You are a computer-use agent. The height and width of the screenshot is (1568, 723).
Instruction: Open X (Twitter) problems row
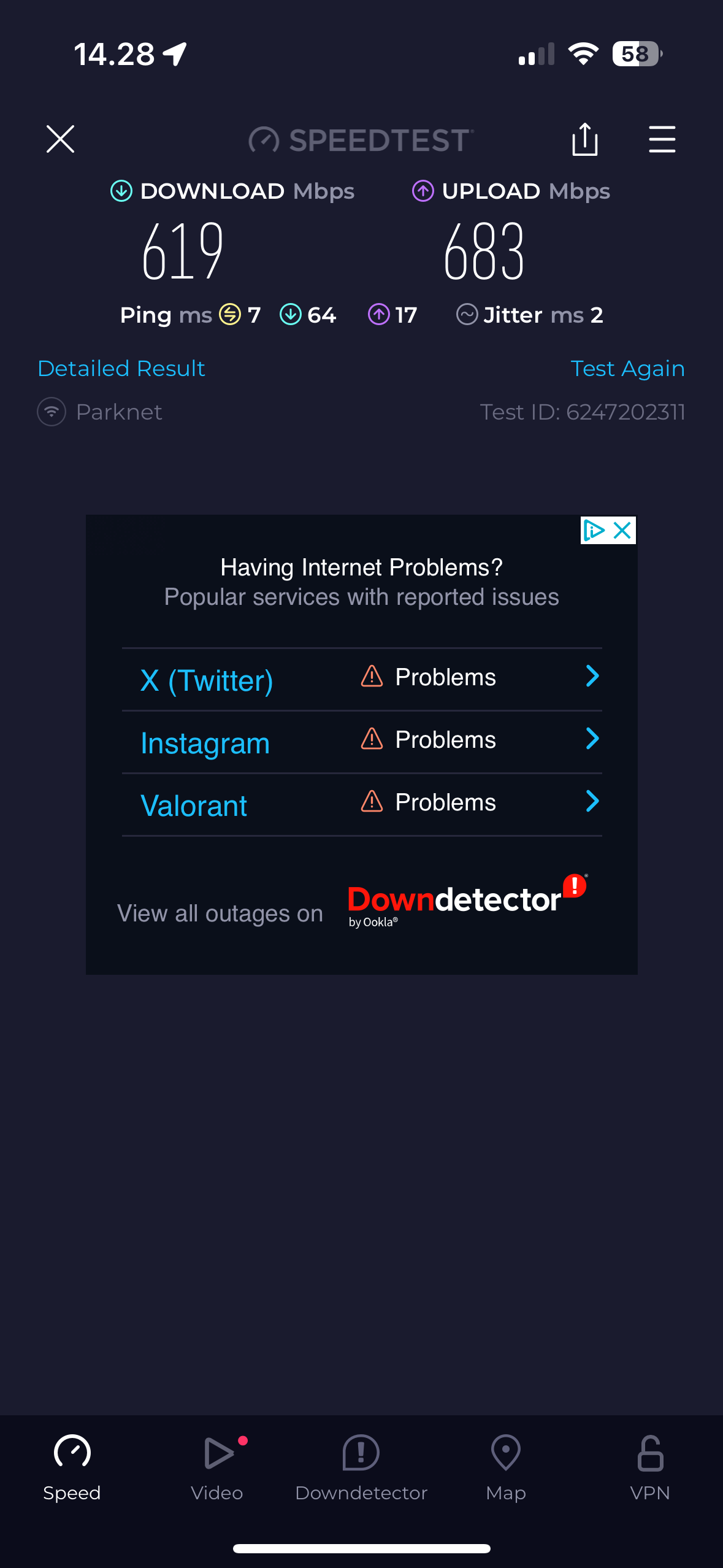click(362, 678)
